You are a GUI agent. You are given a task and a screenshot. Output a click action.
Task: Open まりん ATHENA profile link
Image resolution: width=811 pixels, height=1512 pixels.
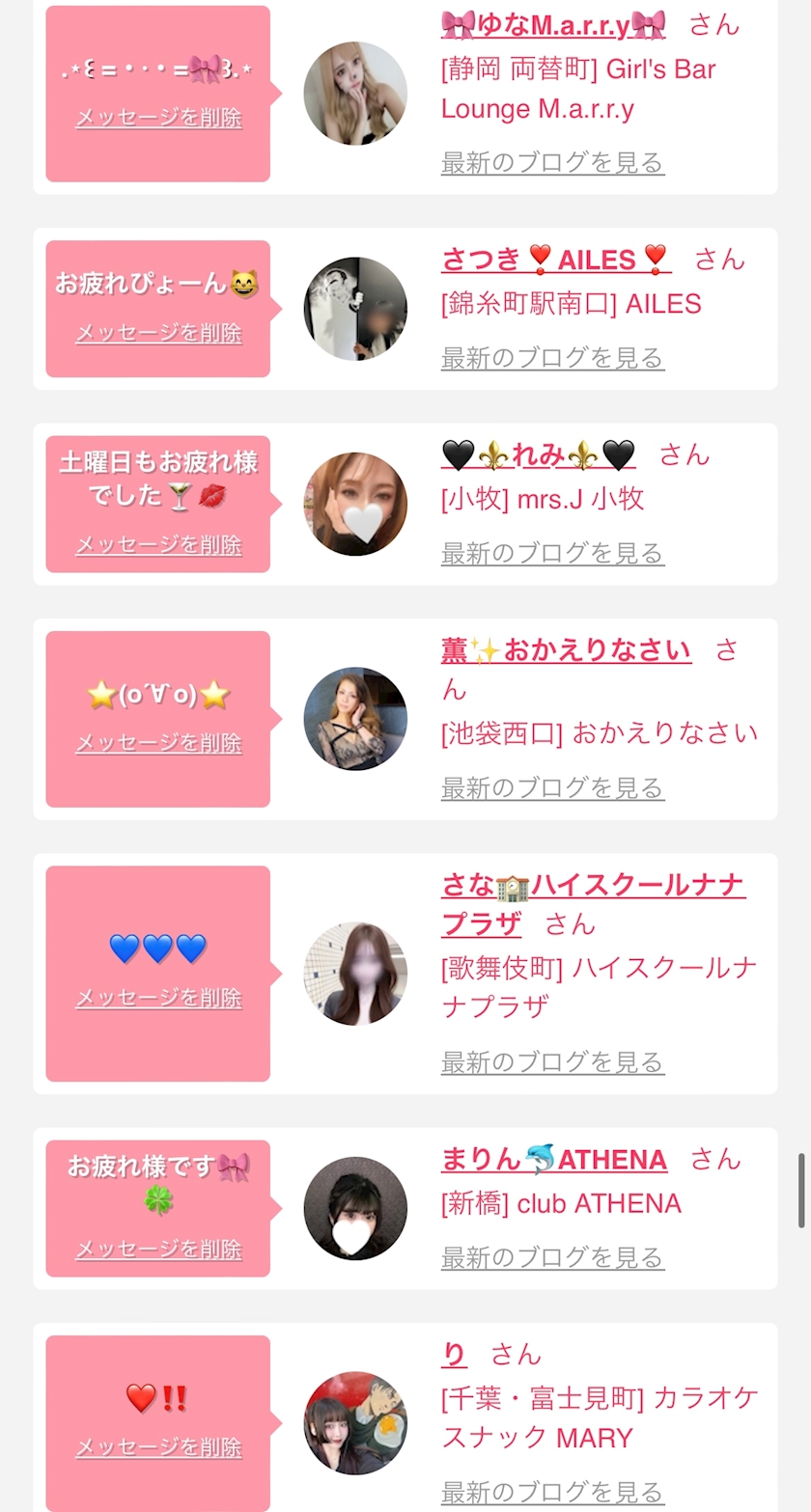tap(554, 1159)
